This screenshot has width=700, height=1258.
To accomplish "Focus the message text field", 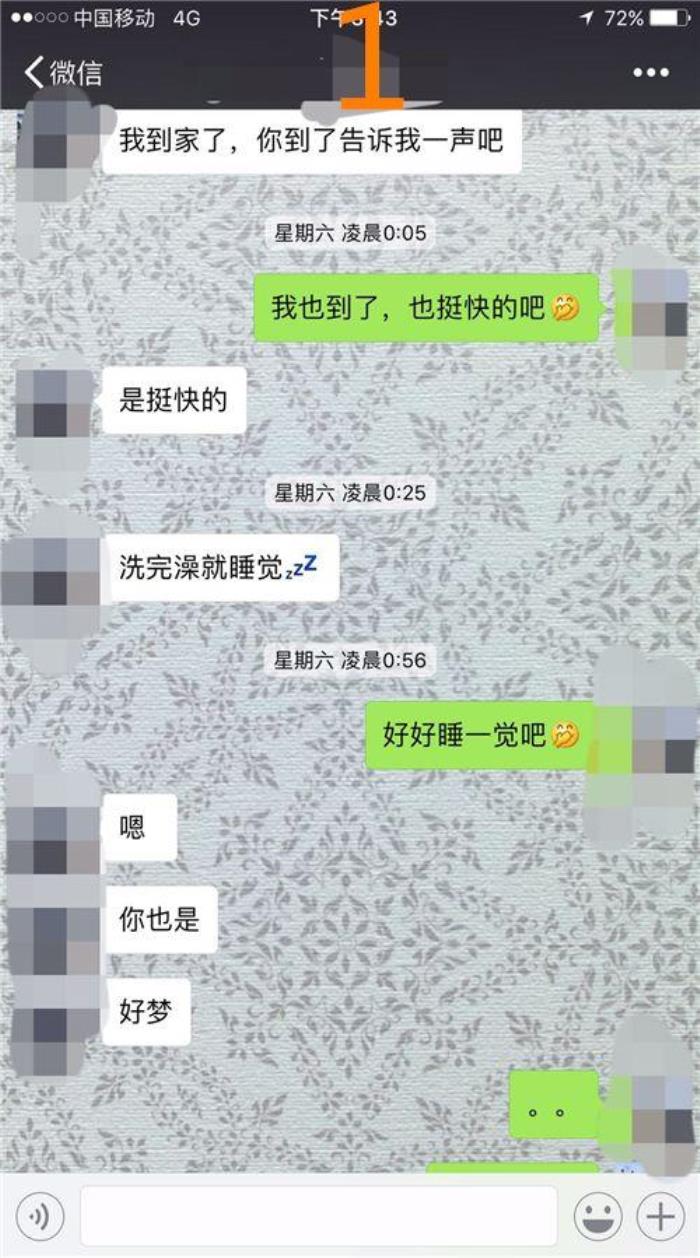I will pos(318,1216).
